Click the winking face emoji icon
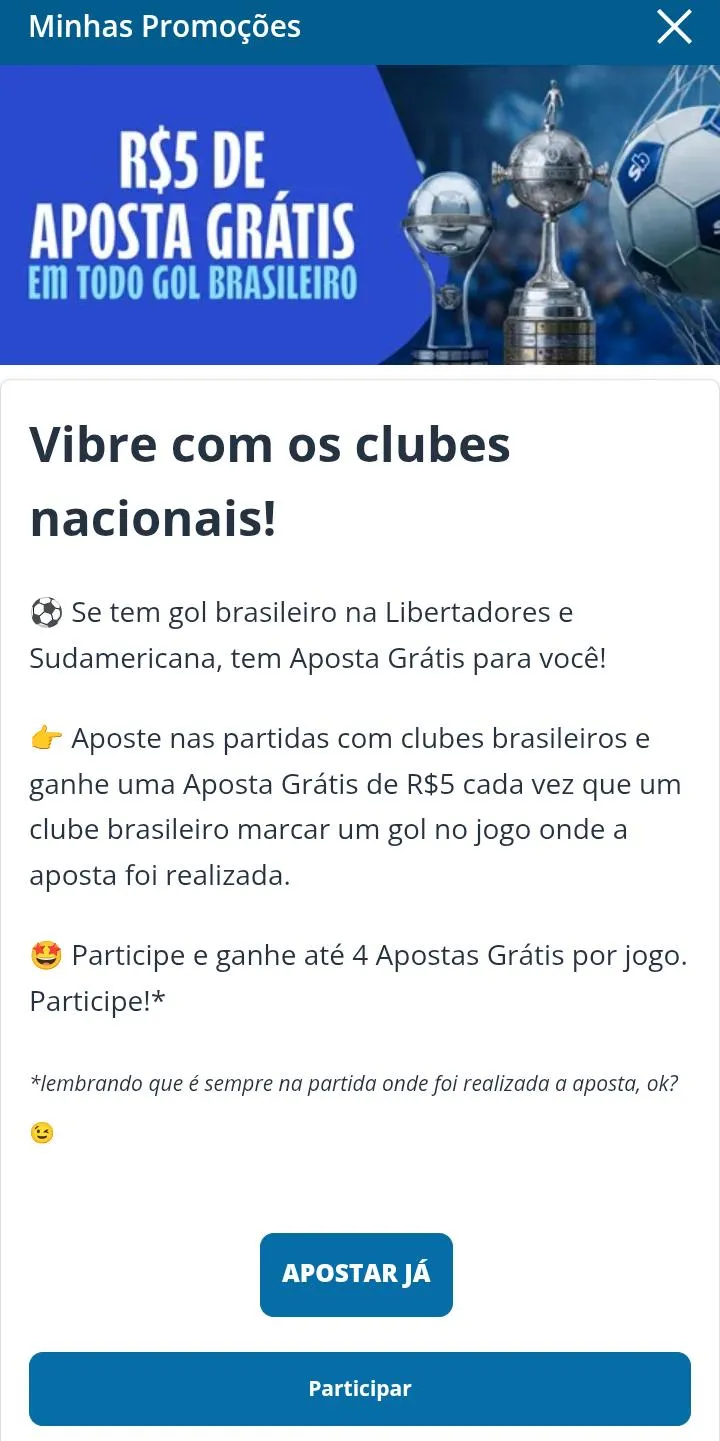This screenshot has width=720, height=1441. pos(41,1133)
